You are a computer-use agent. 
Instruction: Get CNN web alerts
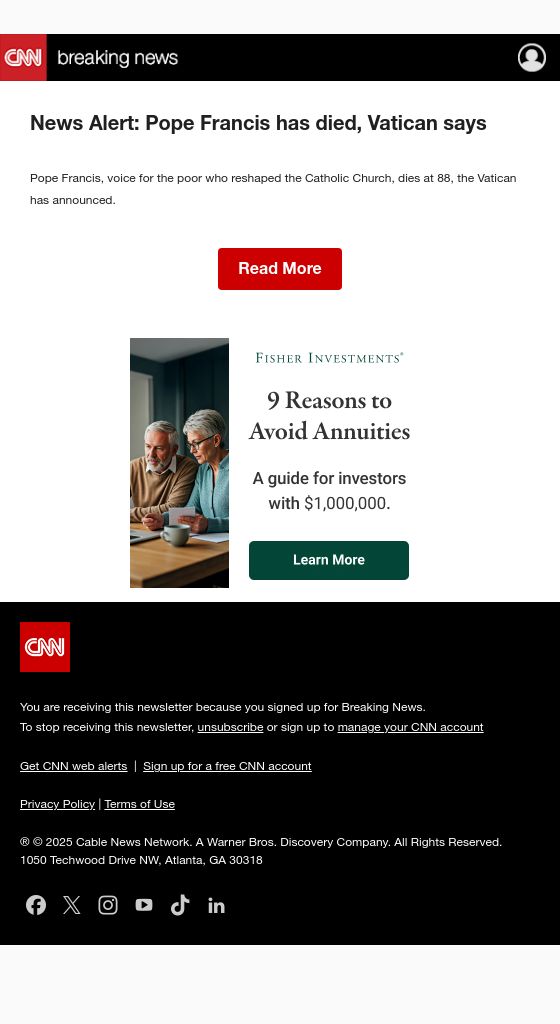coord(74,766)
